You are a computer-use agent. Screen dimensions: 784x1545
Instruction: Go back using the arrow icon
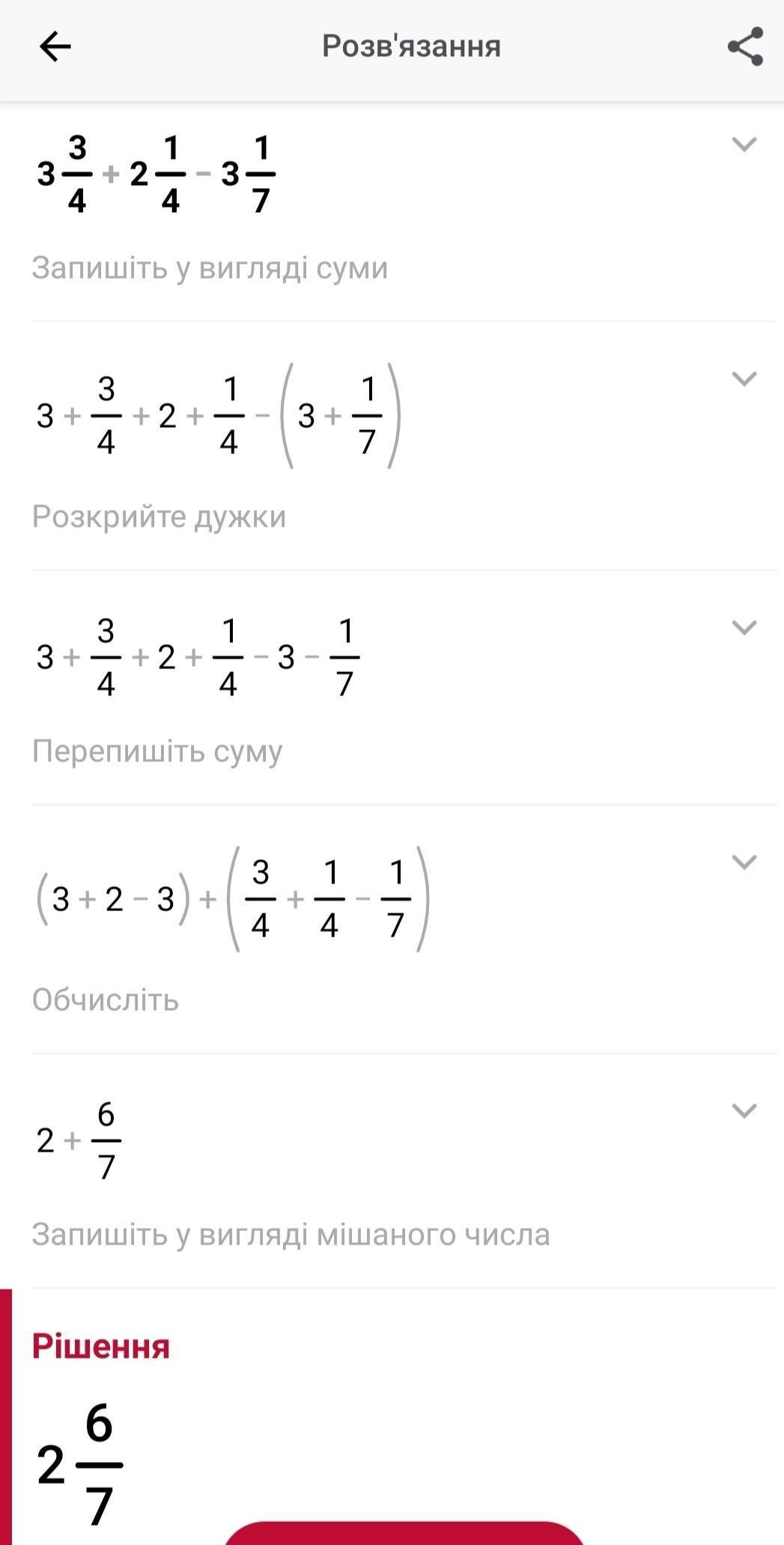click(55, 46)
